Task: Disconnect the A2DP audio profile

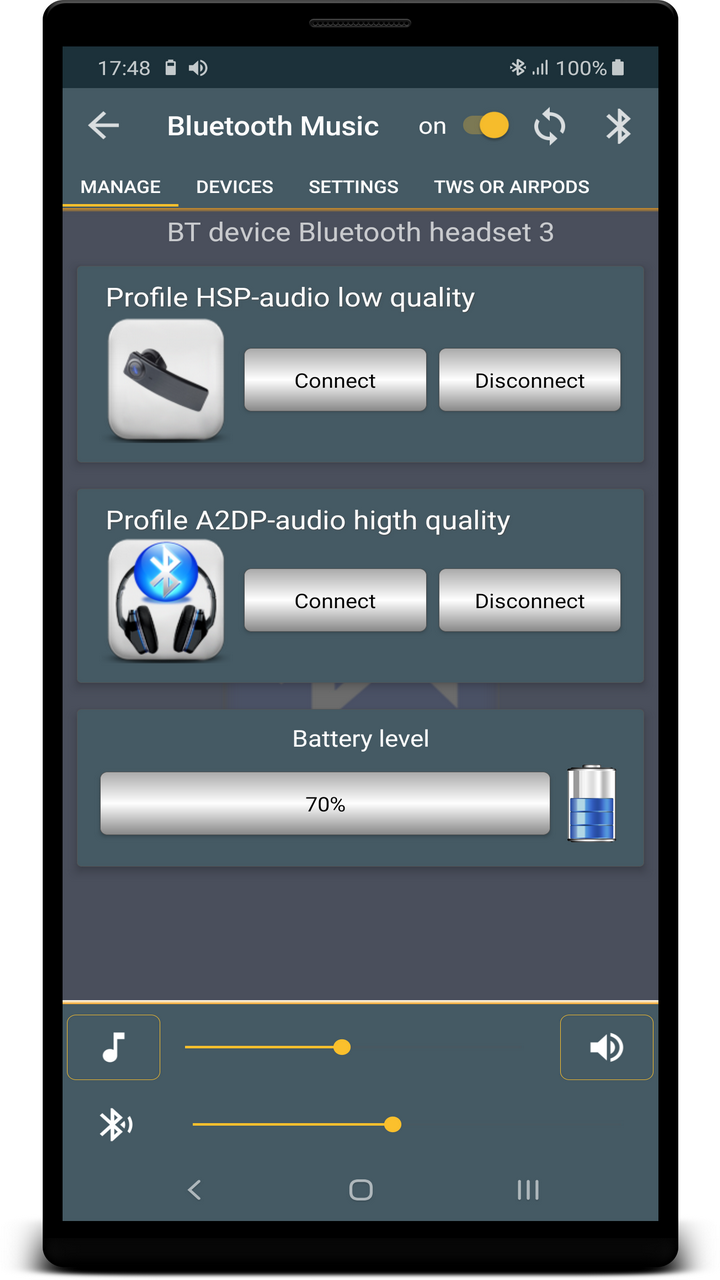Action: 529,600
